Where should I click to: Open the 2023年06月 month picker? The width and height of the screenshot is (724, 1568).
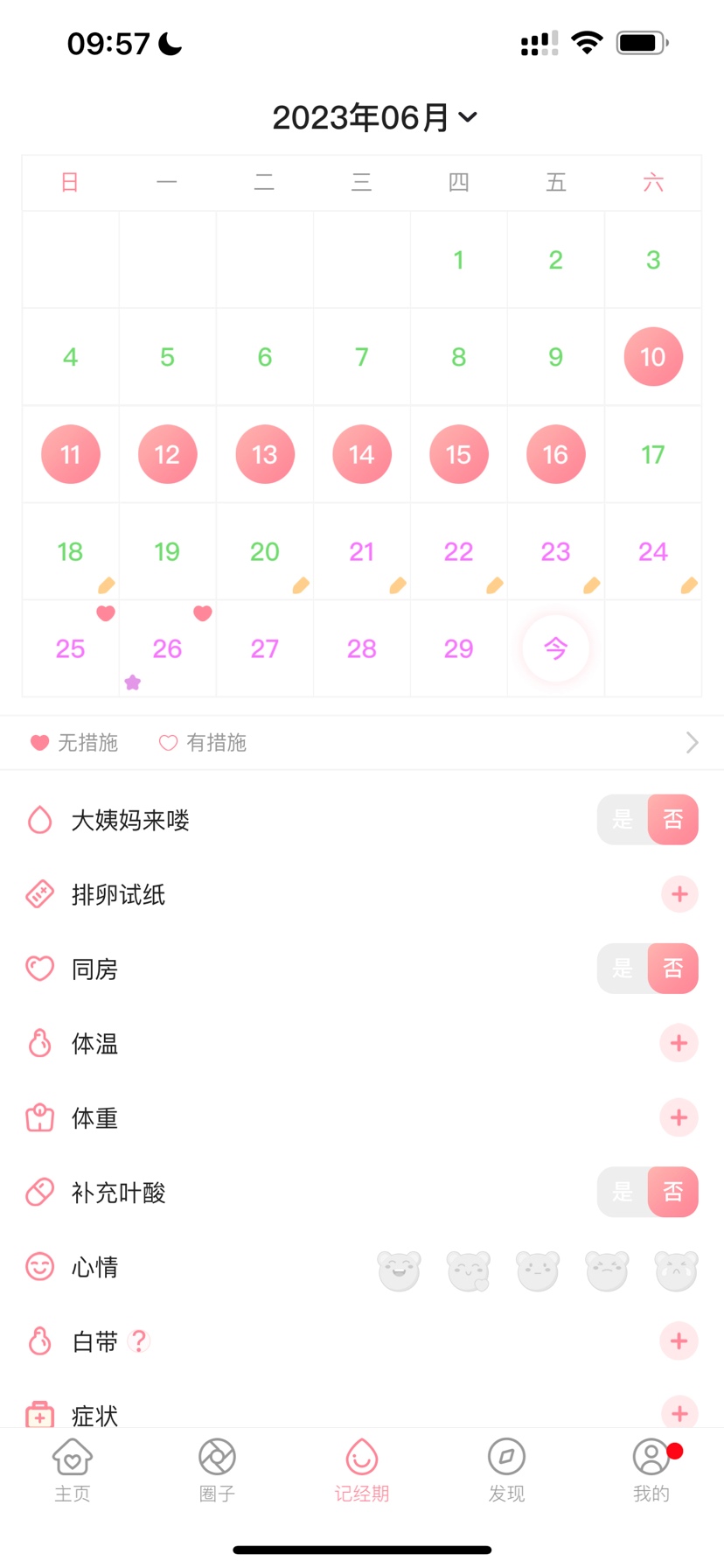point(374,117)
